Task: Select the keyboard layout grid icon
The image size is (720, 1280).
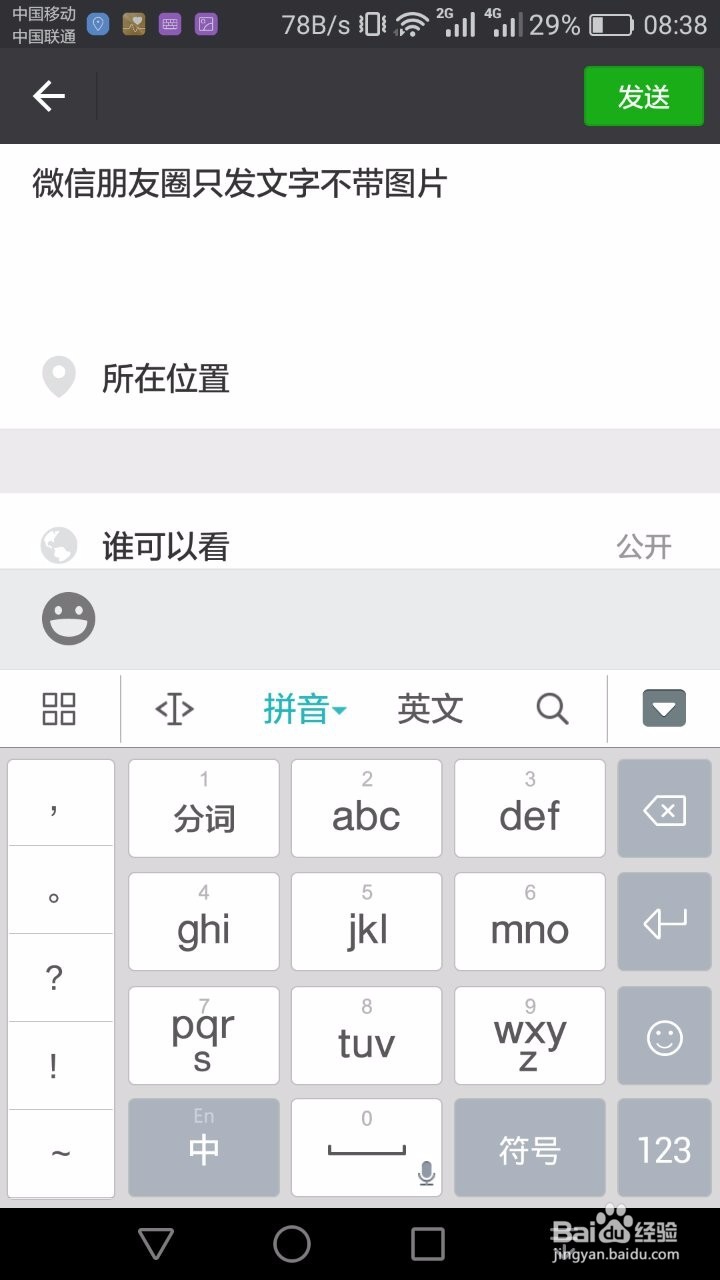Action: pyautogui.click(x=57, y=709)
